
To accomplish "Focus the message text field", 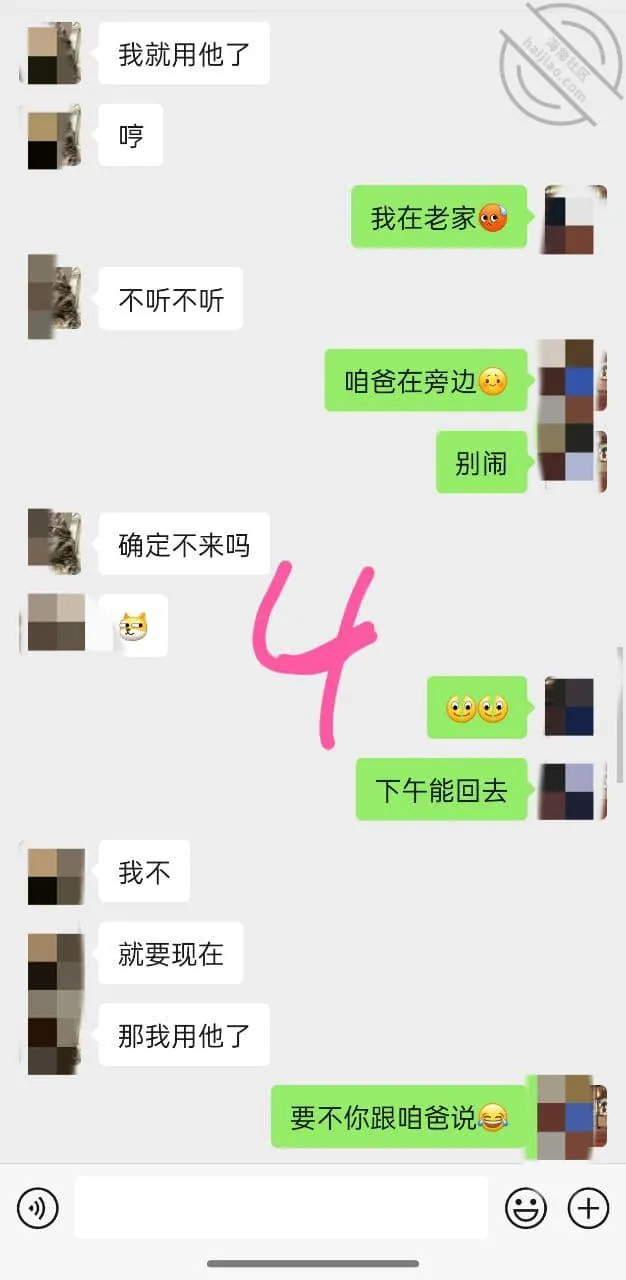I will (281, 1208).
